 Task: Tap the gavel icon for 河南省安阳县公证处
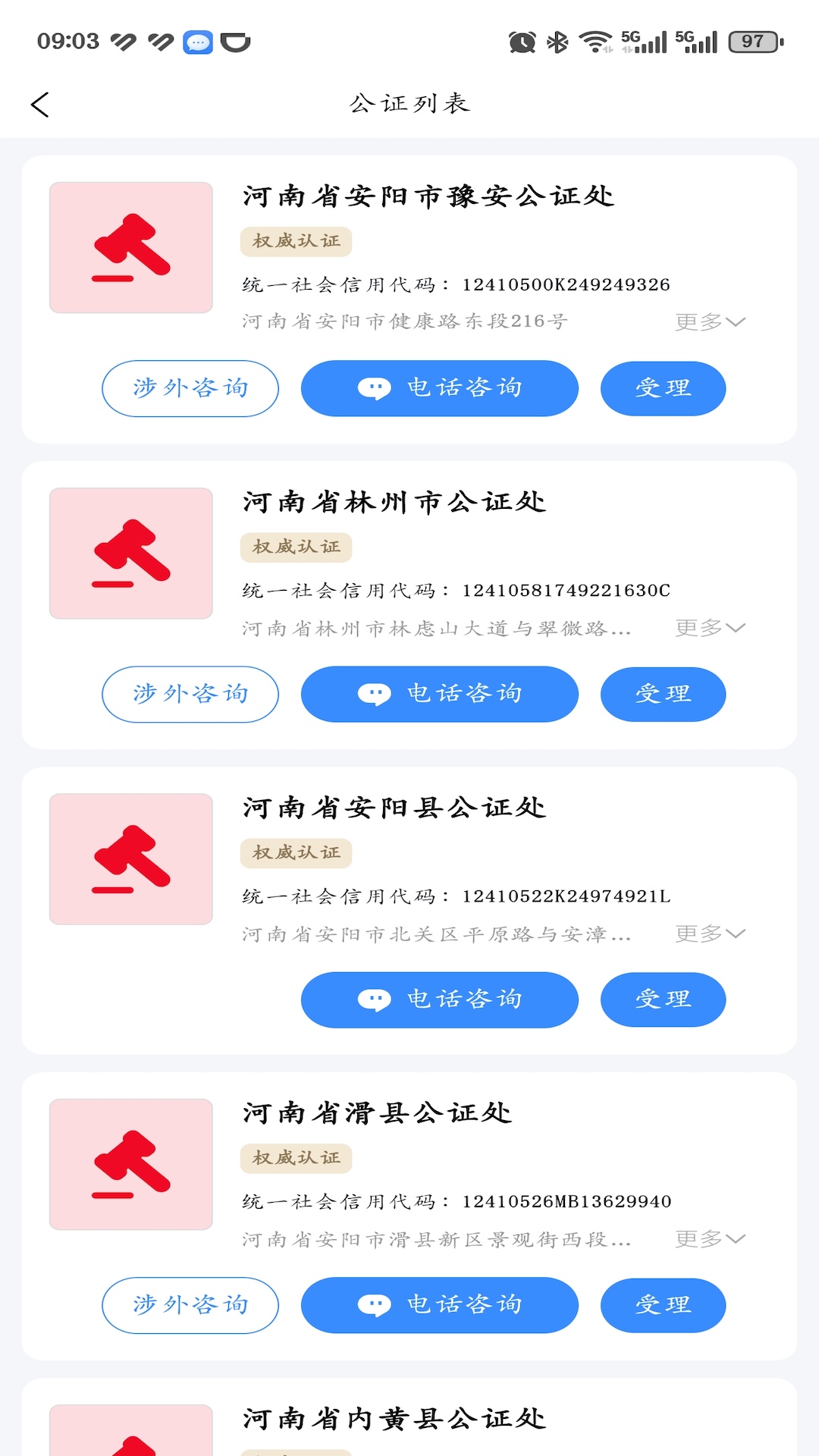click(x=130, y=859)
